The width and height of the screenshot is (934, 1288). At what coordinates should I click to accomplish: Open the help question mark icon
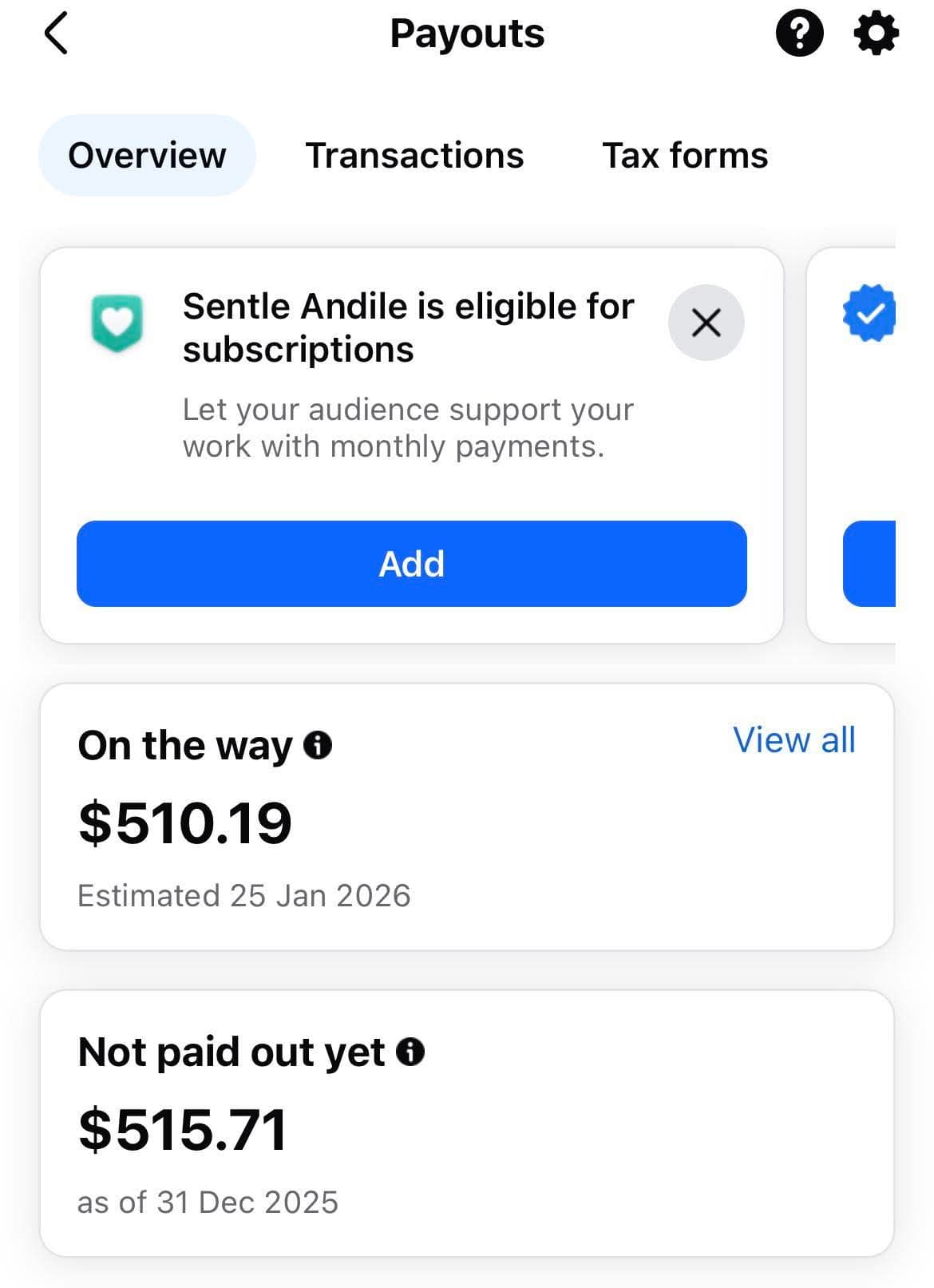coord(801,33)
